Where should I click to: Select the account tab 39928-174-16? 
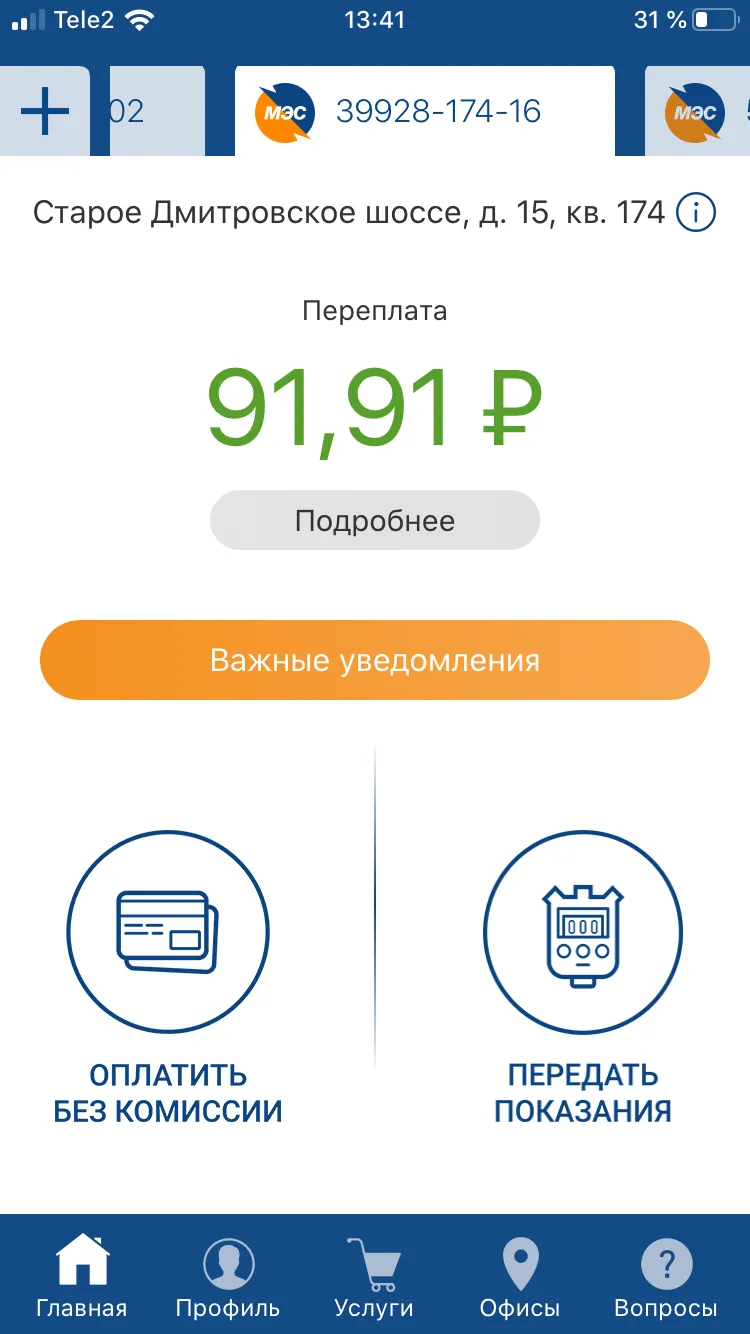coord(425,111)
